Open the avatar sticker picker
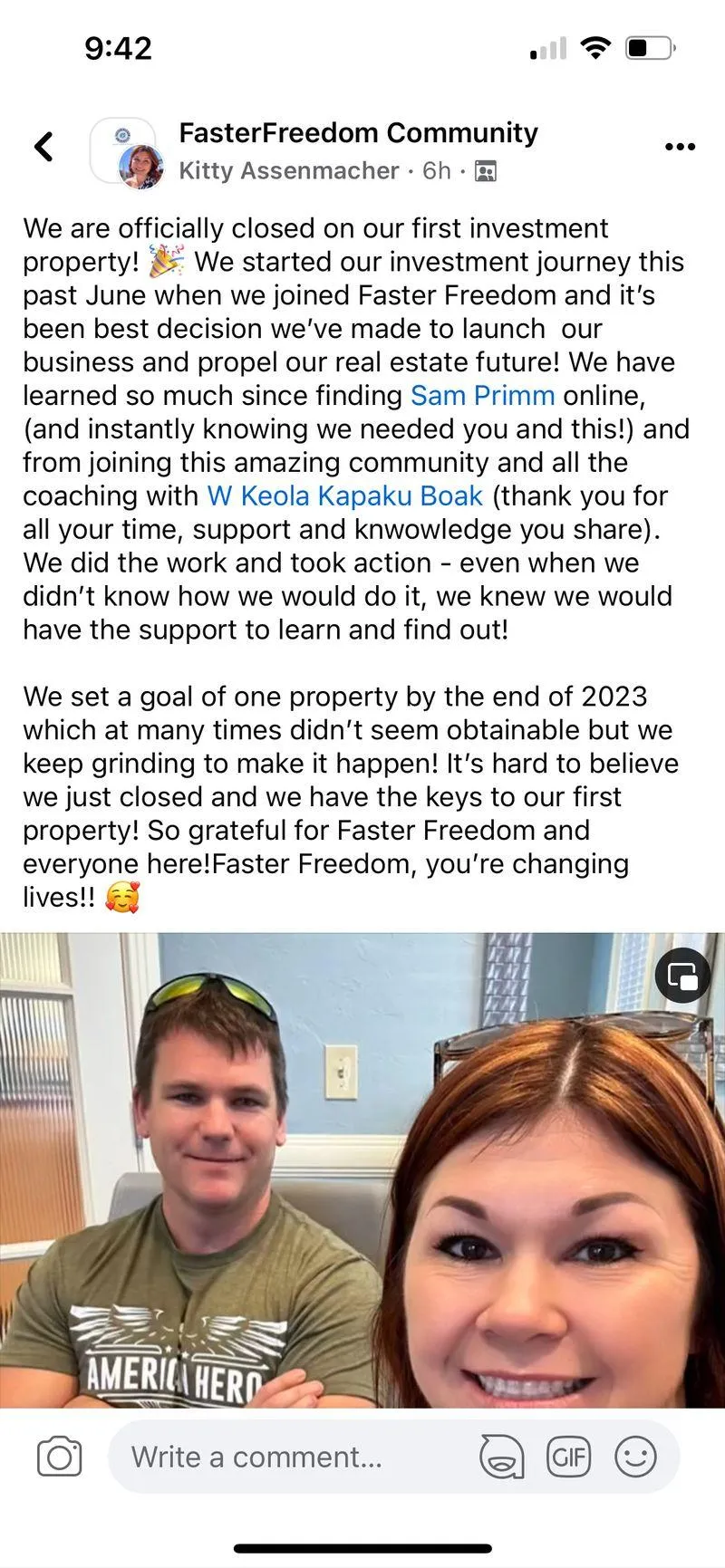The image size is (725, 1568). point(501,1457)
